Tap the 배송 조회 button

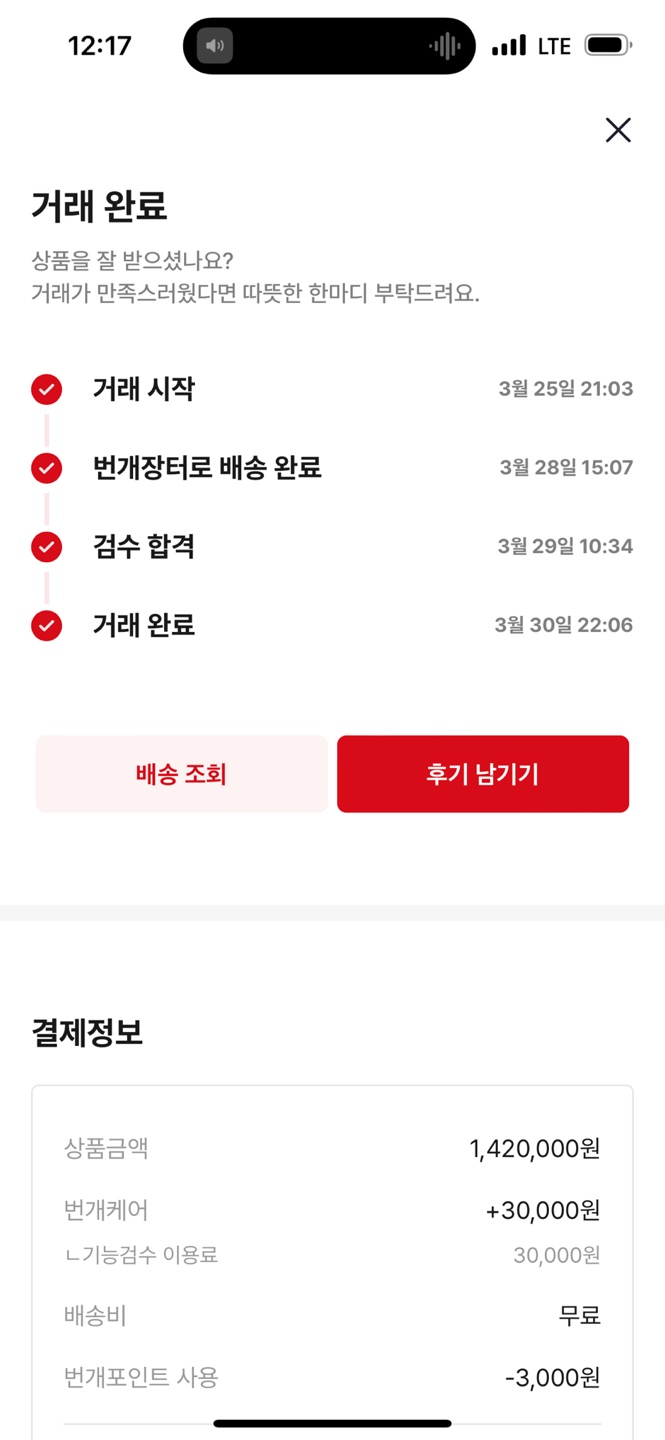[x=181, y=774]
